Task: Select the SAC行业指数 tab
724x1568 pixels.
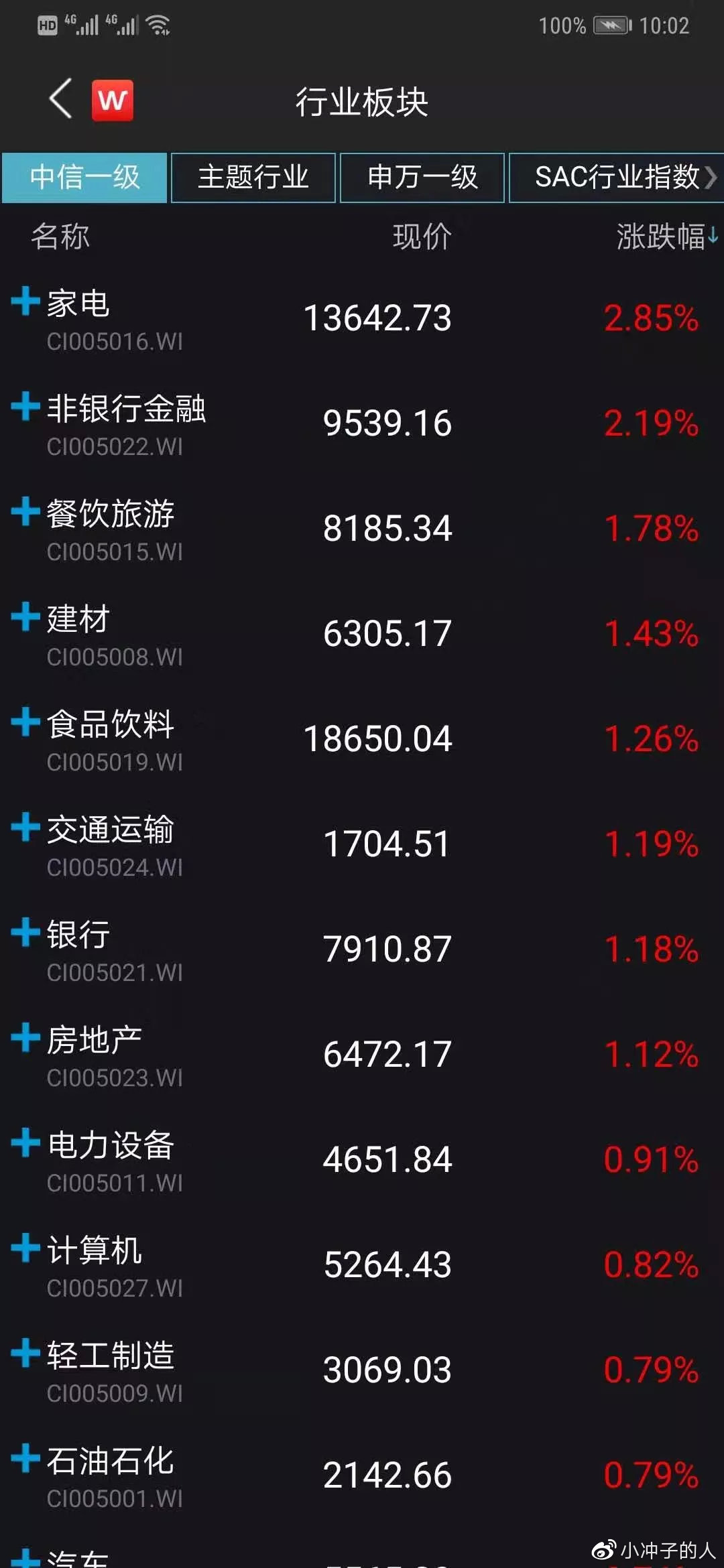Action: pos(617,178)
